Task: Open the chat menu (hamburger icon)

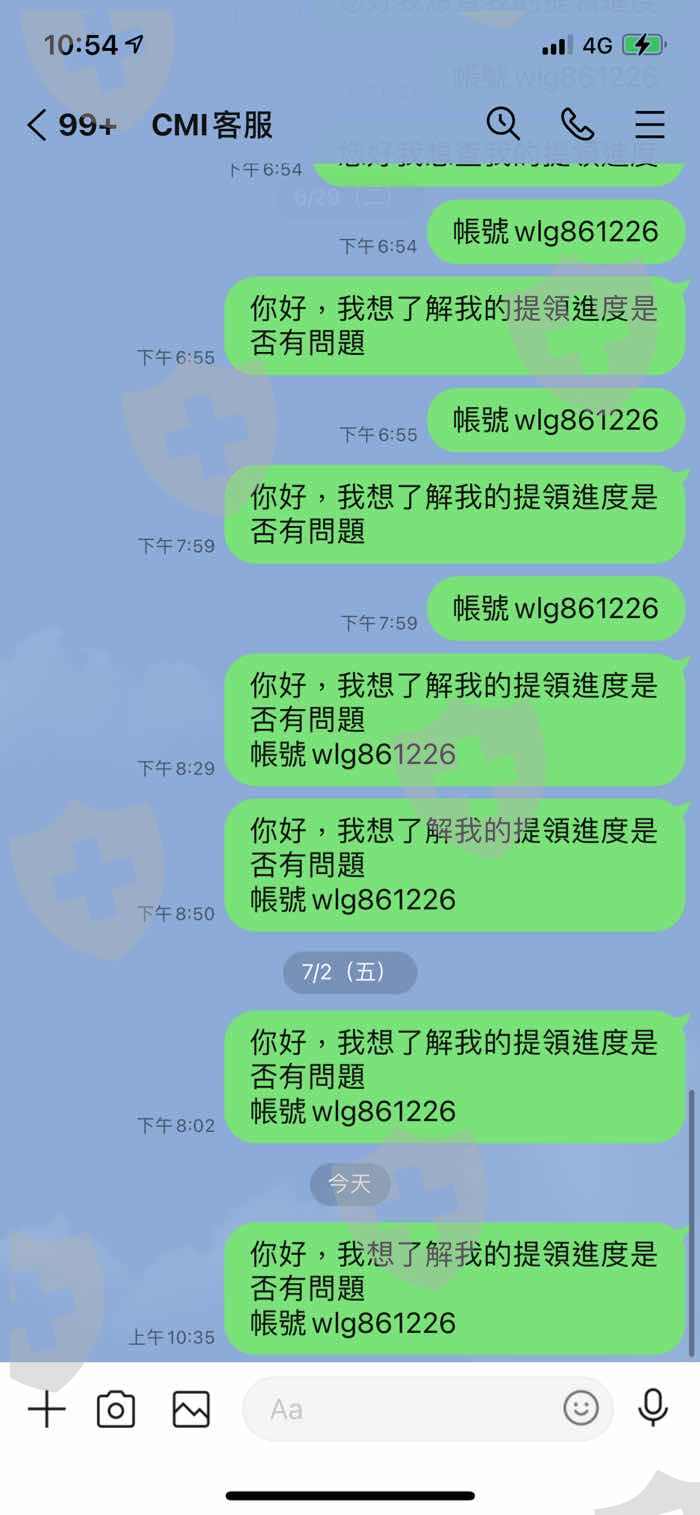Action: pos(650,124)
